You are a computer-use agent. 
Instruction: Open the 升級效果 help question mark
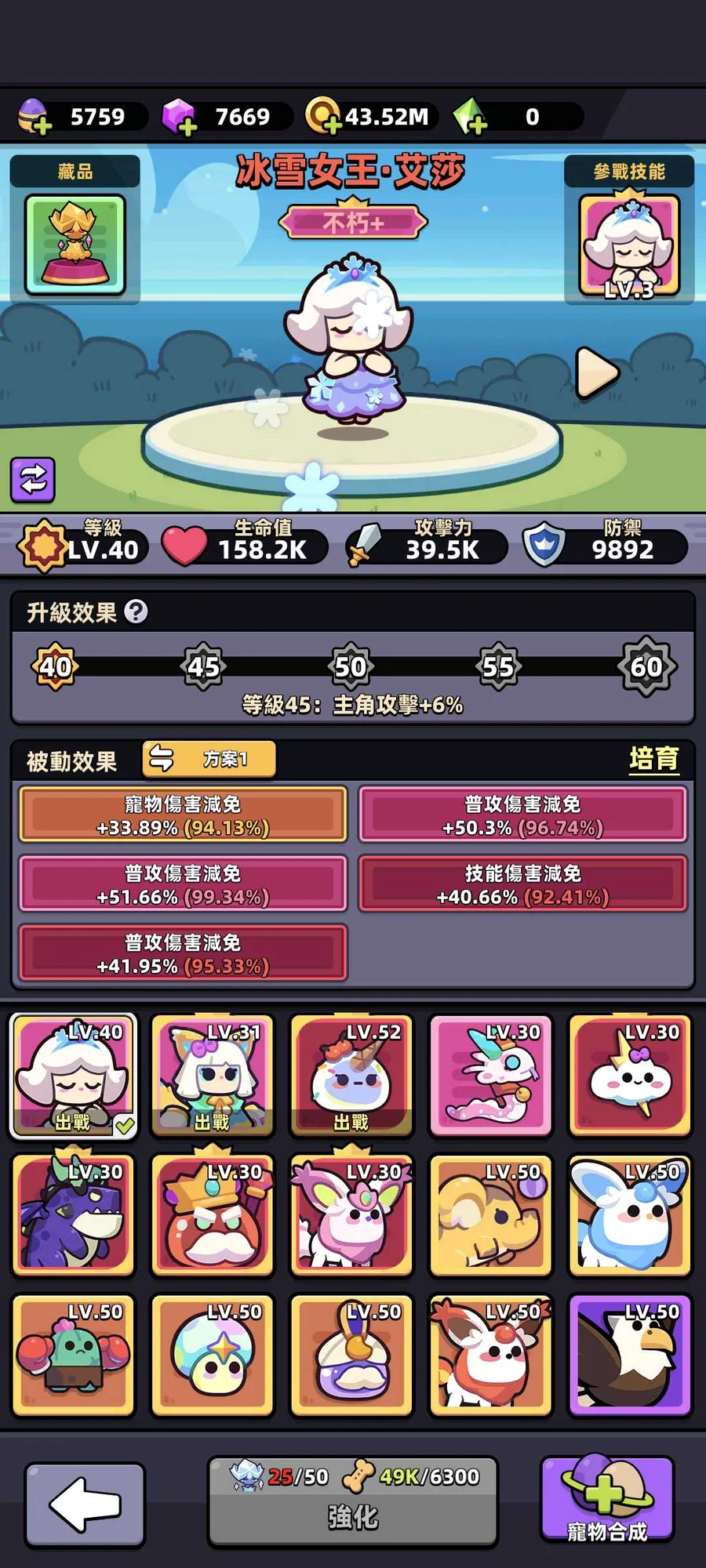point(136,612)
